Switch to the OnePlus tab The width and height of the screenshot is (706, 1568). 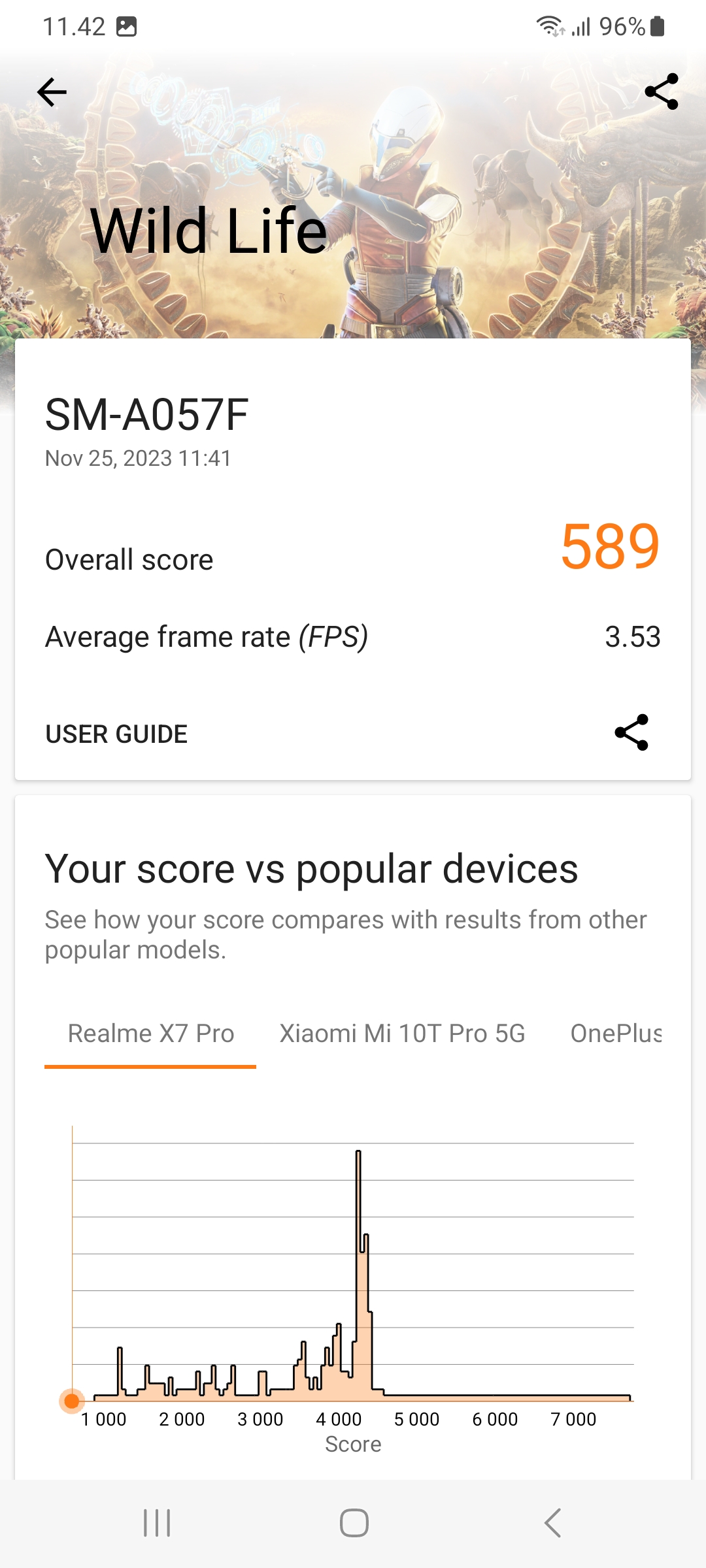(x=616, y=1034)
